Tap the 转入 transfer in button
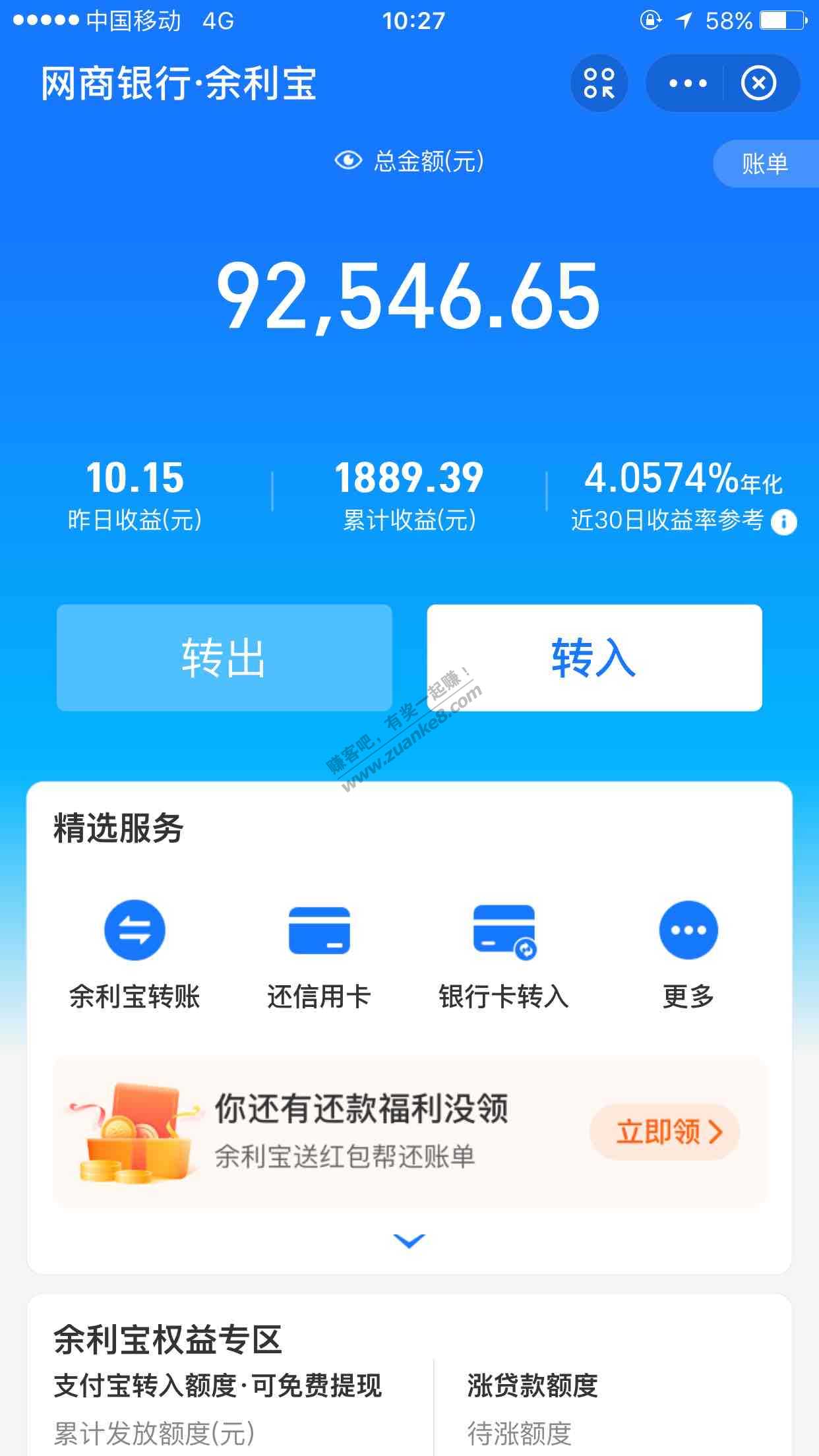Screen dimensions: 819x1456 (594, 657)
